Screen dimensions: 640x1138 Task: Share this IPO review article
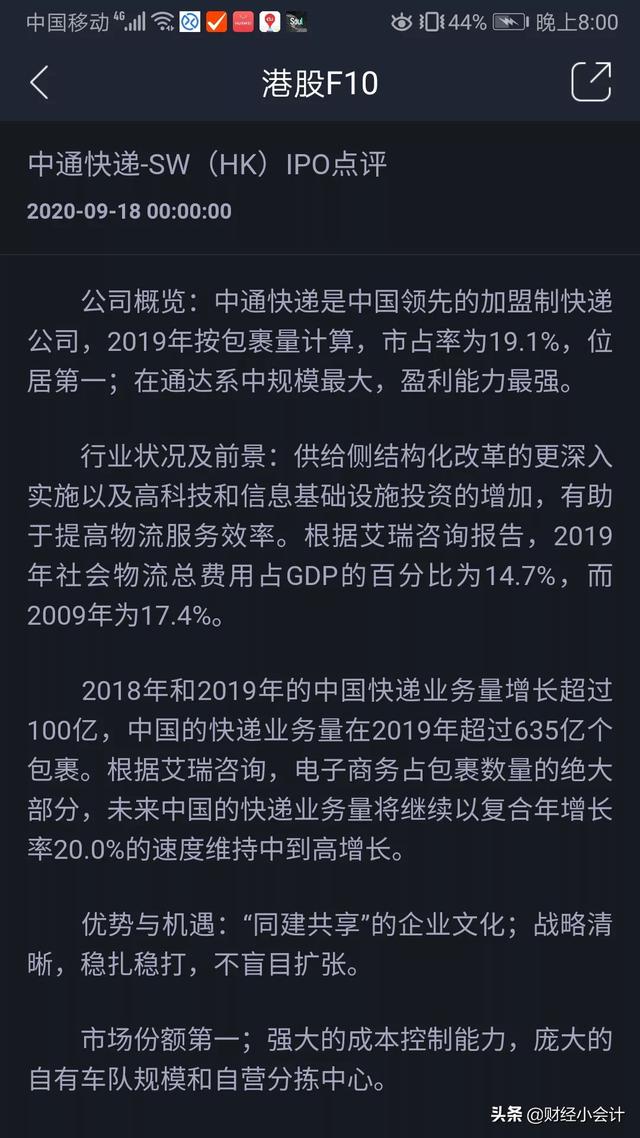[591, 82]
